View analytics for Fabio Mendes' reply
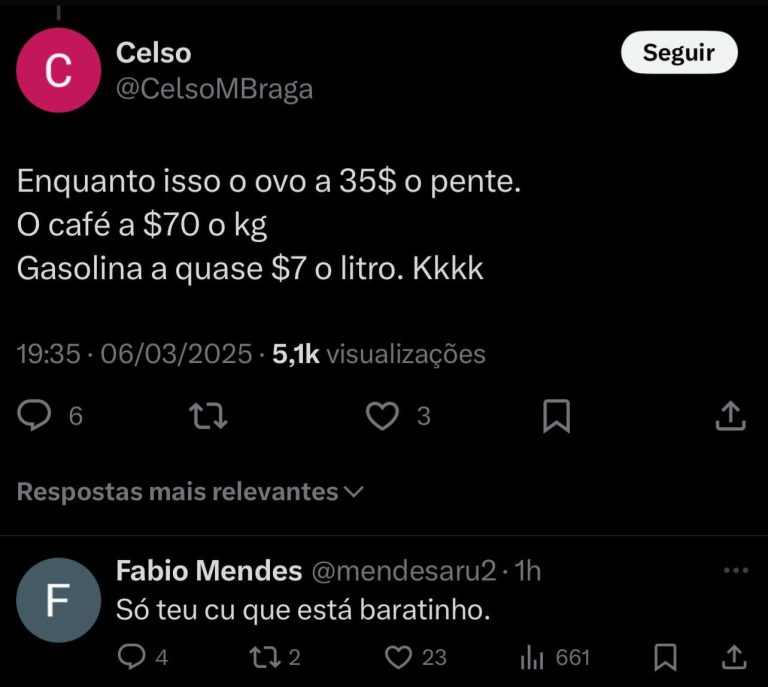 point(531,657)
